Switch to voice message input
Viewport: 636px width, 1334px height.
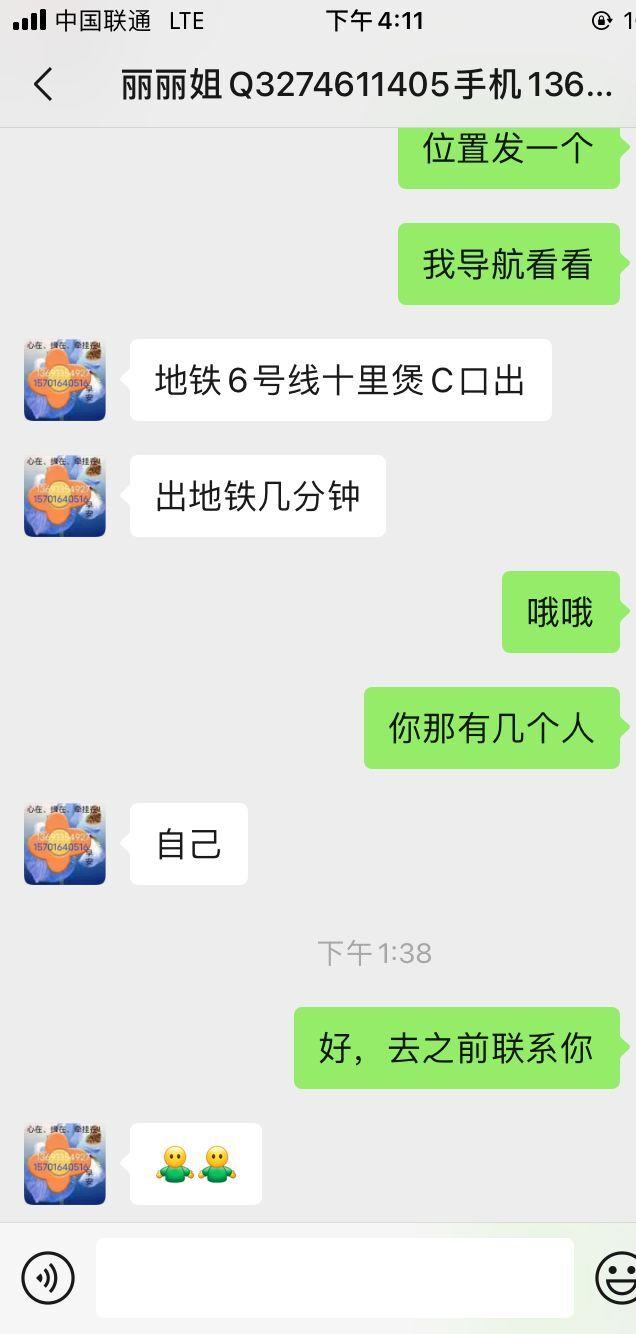48,1277
